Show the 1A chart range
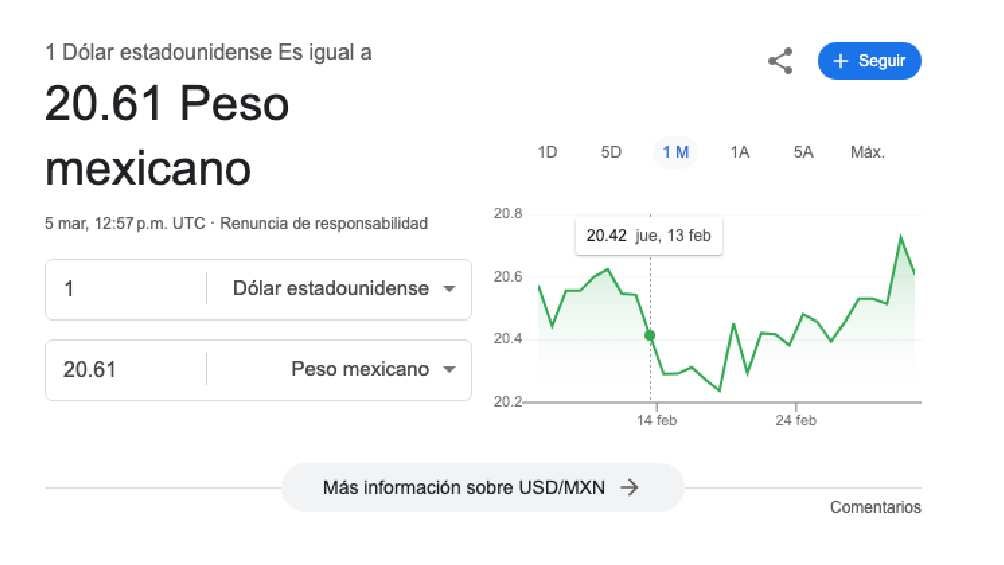The width and height of the screenshot is (1004, 565). (x=739, y=152)
